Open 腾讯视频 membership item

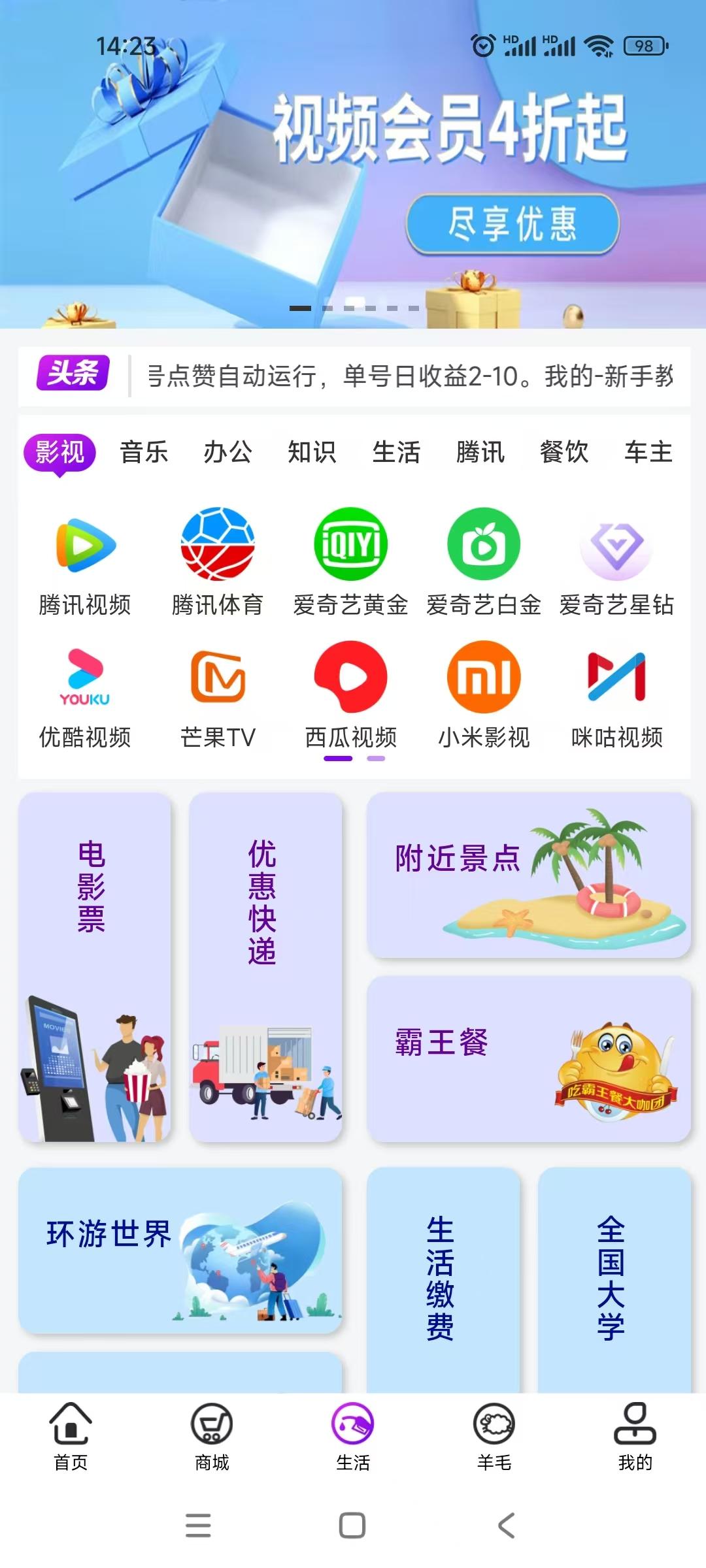pos(85,562)
